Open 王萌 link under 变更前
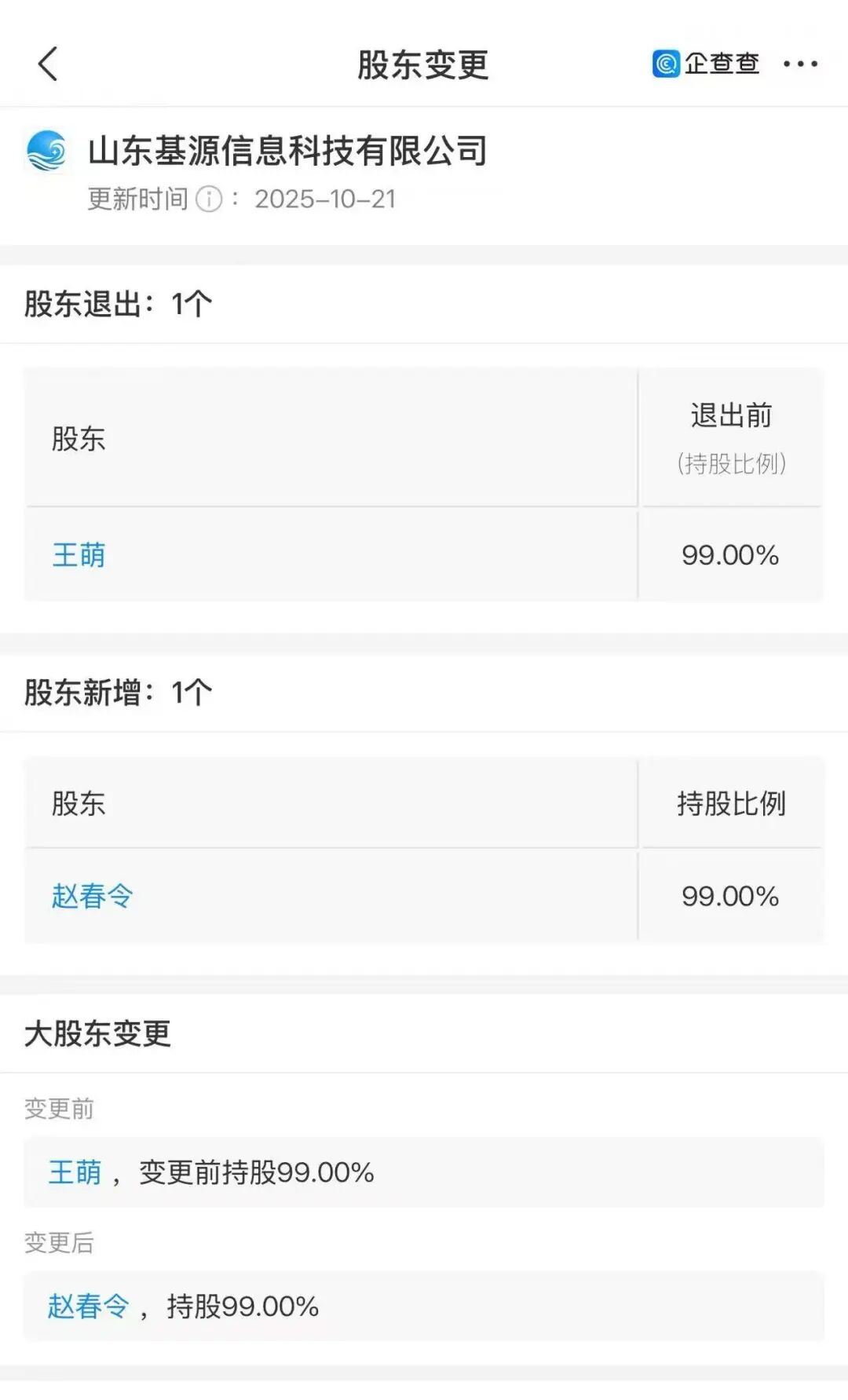 [x=75, y=1172]
